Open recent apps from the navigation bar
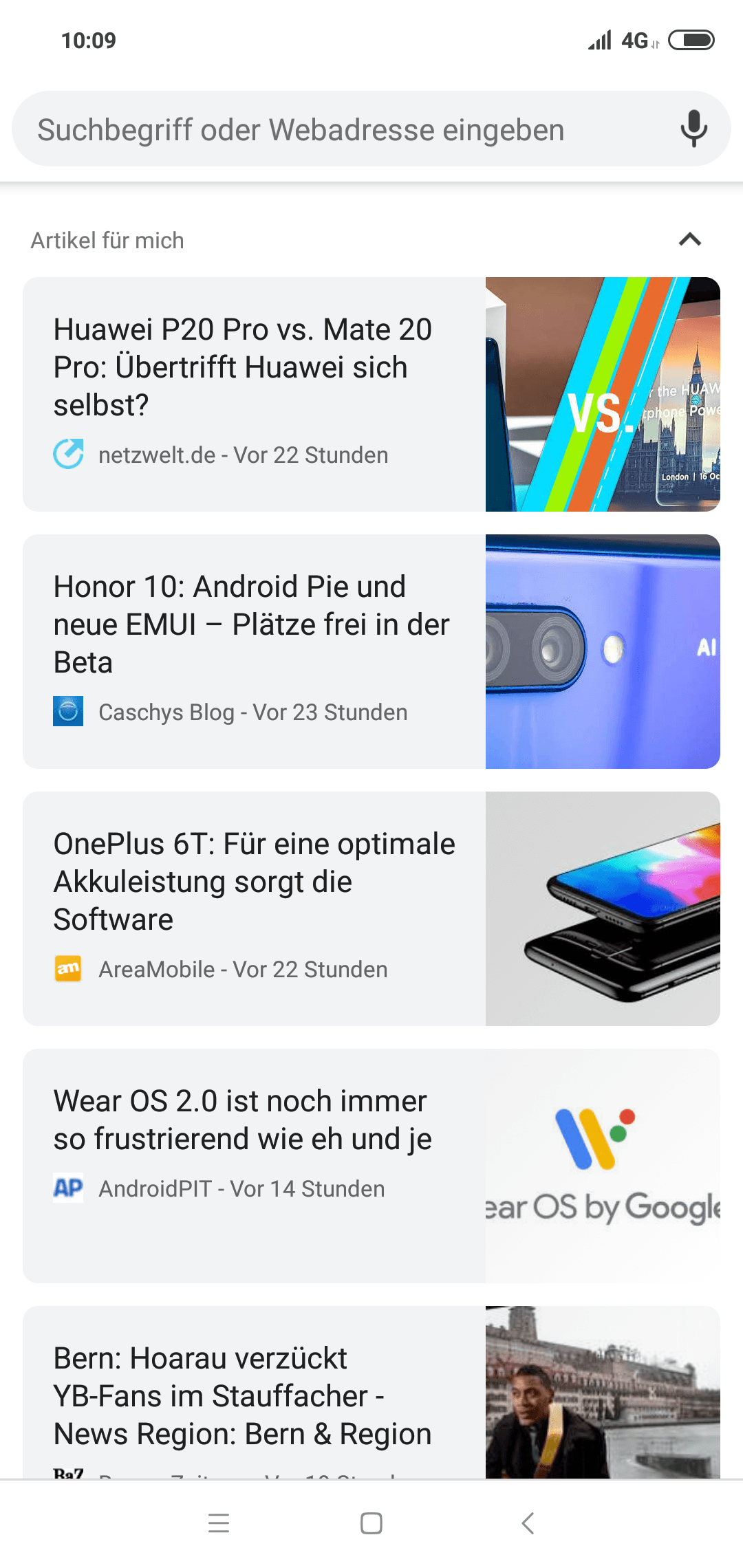This screenshot has width=743, height=1568. [x=219, y=1523]
